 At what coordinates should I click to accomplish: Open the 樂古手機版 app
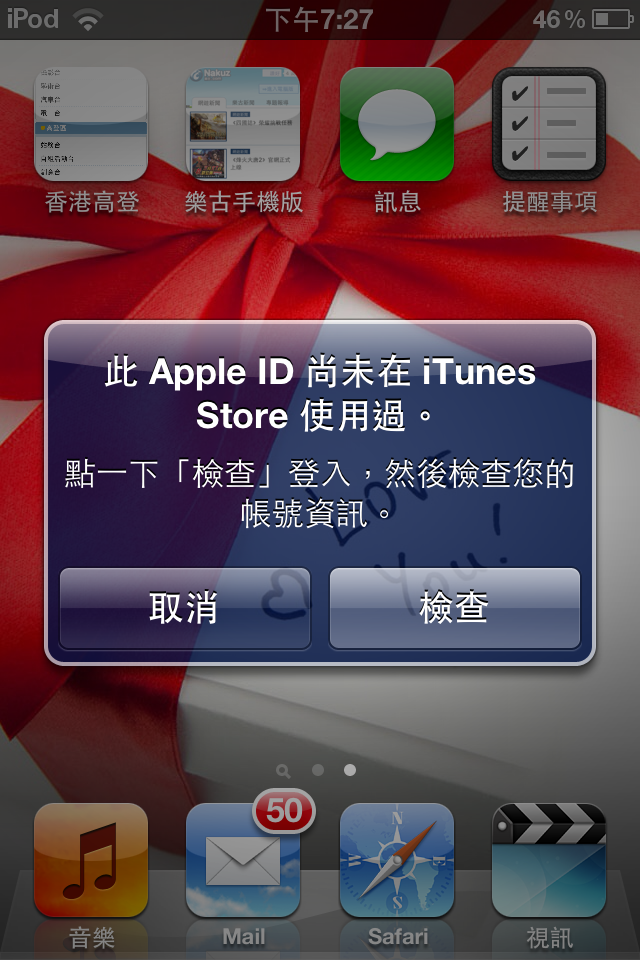[243, 125]
